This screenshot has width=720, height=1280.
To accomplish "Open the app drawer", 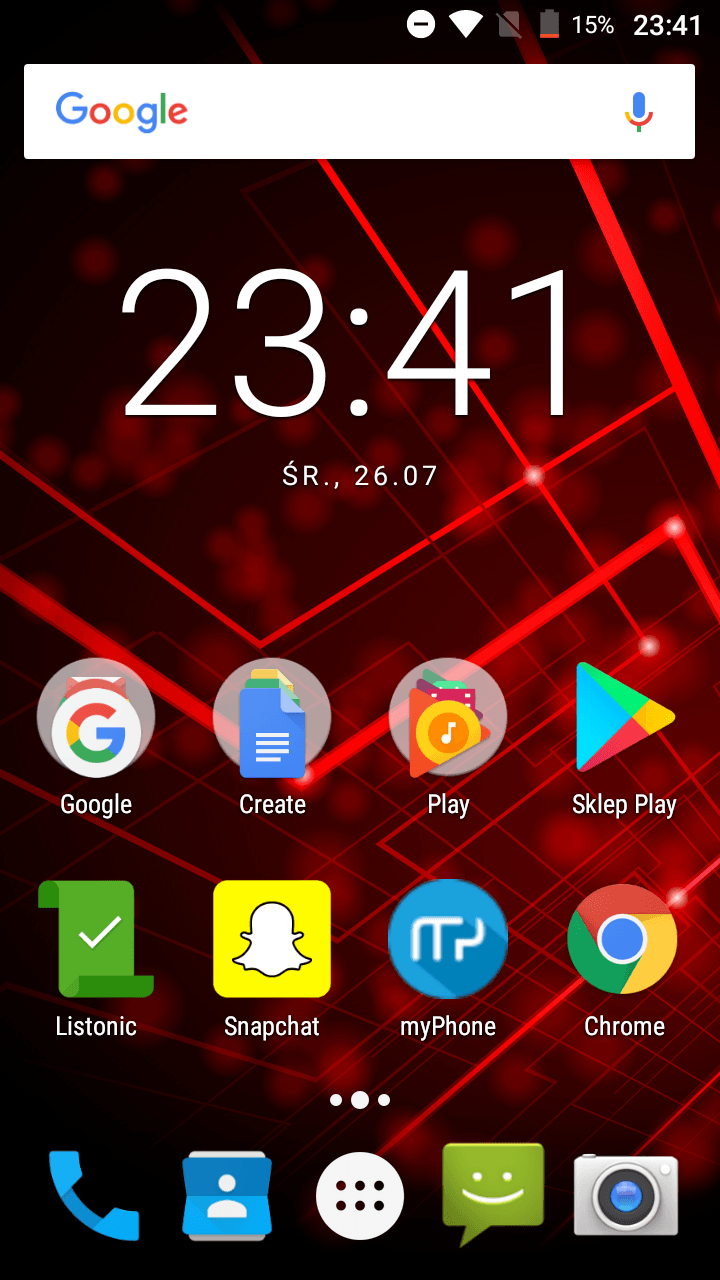I will pos(360,1196).
